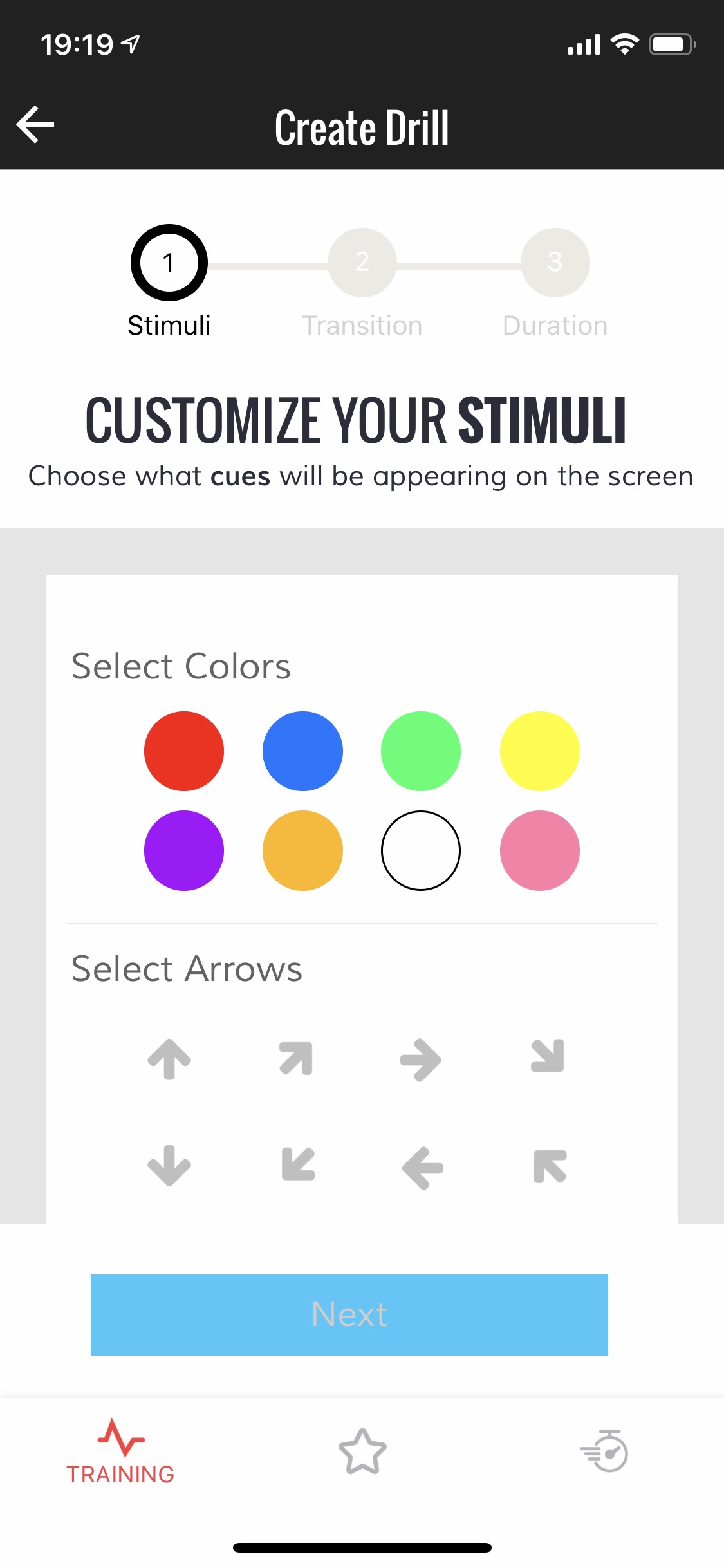Go back from Create Drill
Screen dimensions: 724x1568
pos(35,125)
